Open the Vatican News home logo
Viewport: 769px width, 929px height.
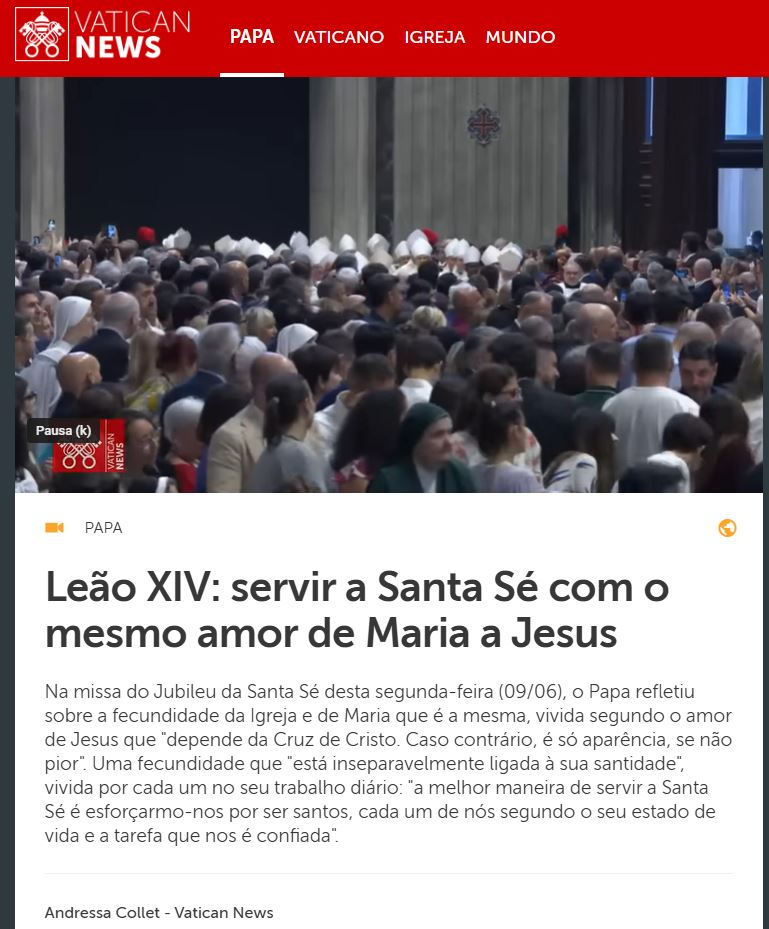(102, 35)
